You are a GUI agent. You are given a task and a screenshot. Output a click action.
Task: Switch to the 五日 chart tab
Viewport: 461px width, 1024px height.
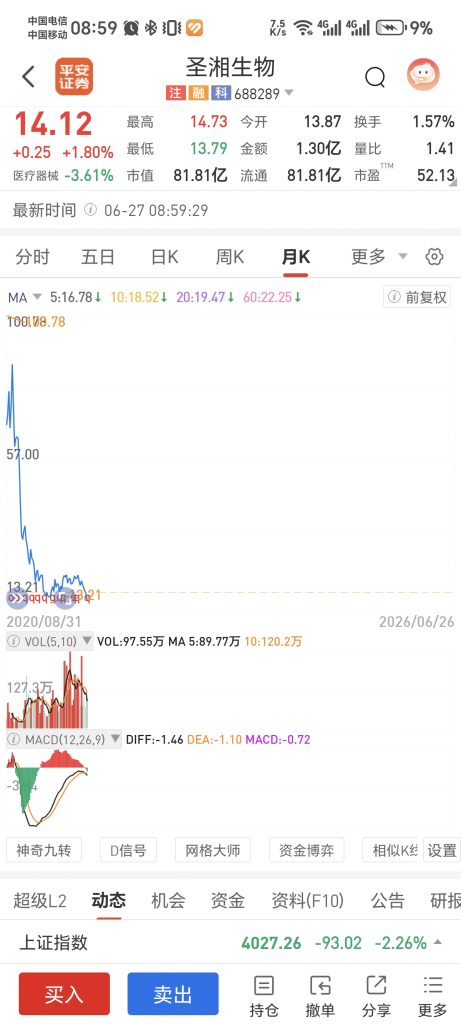click(x=98, y=257)
